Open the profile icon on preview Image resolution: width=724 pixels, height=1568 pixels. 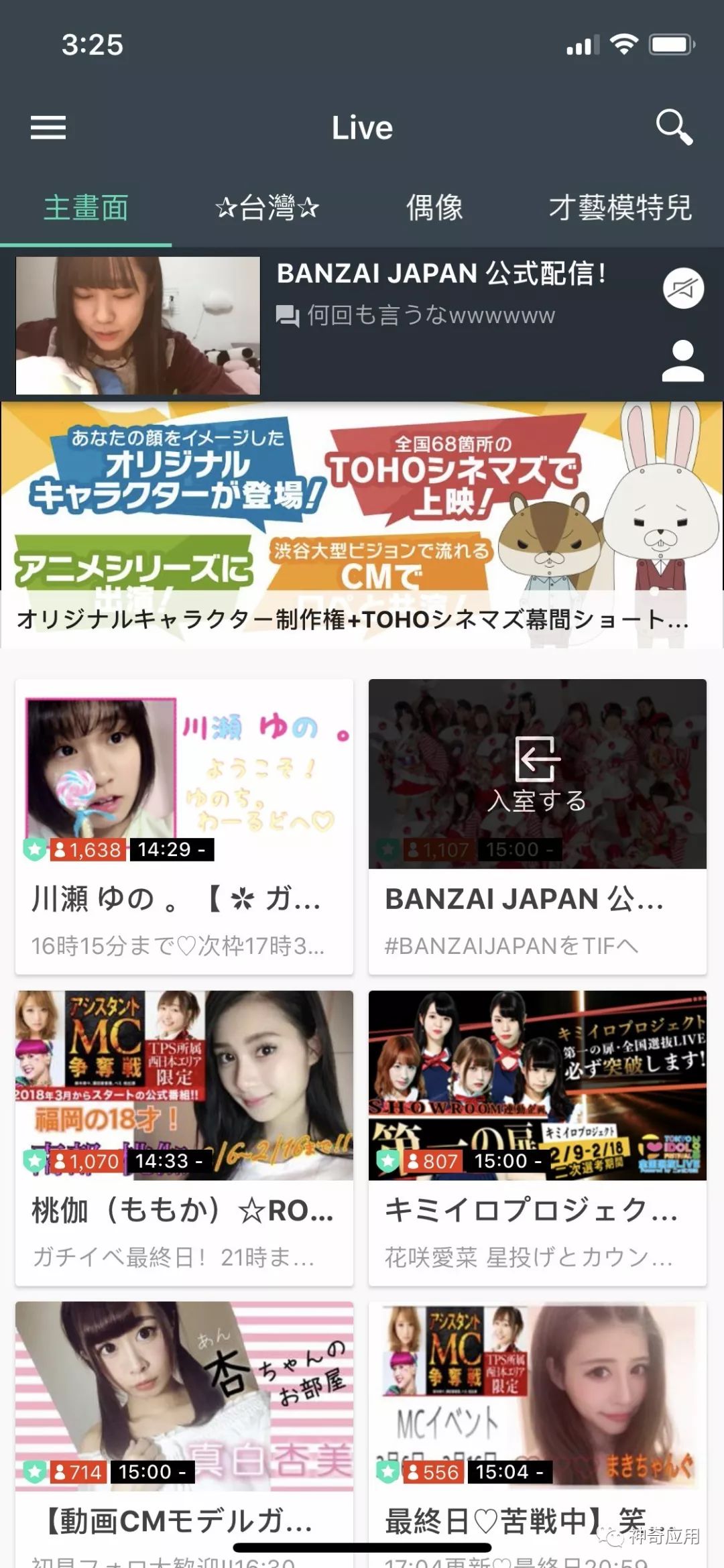682,361
